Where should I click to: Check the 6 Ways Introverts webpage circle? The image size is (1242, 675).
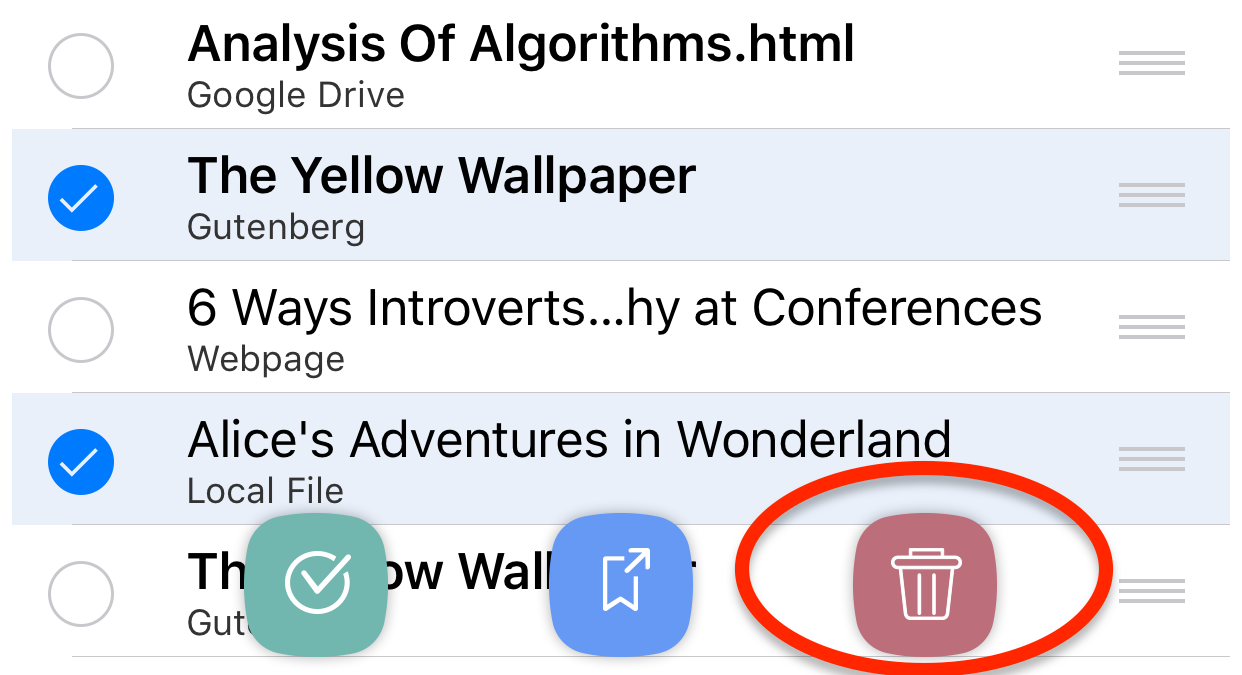[80, 329]
